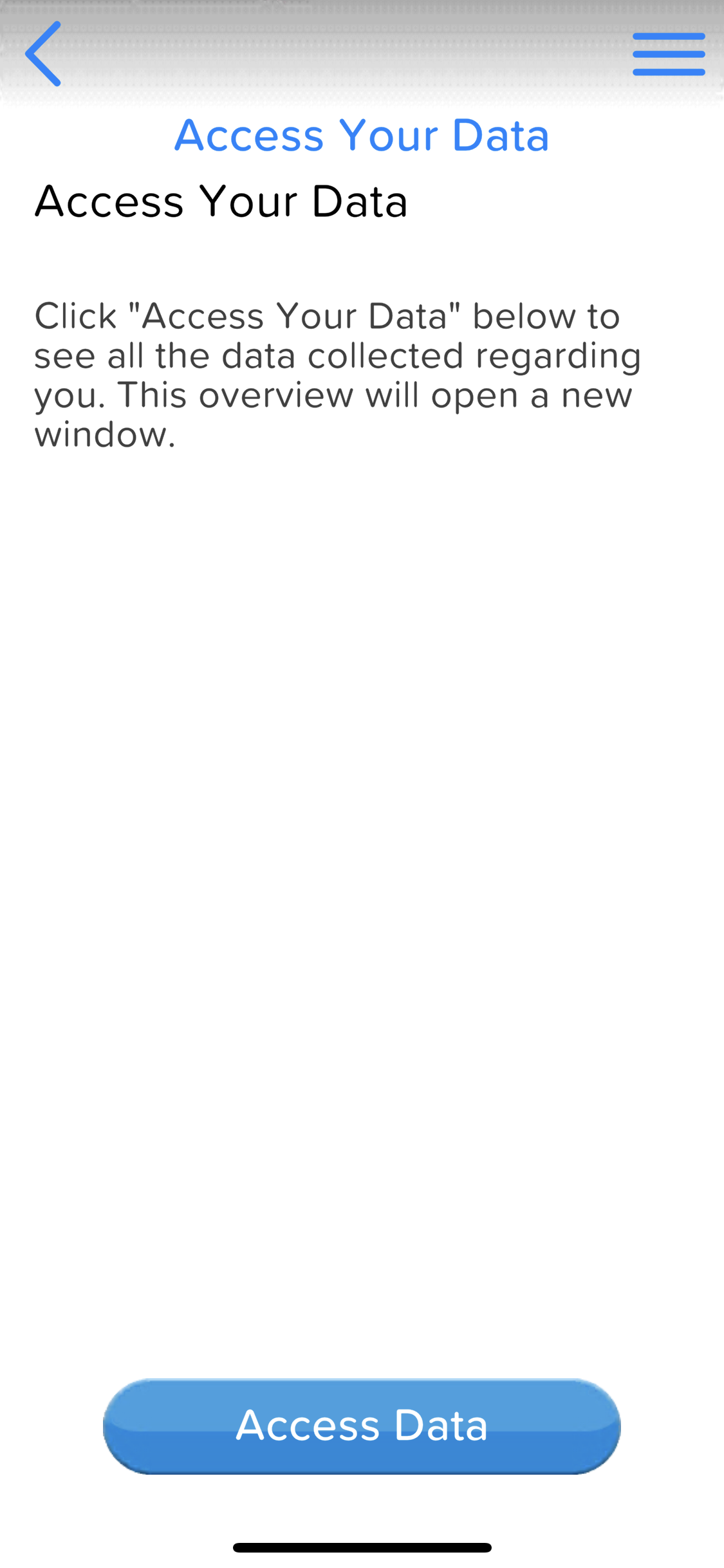Open the hamburger menu
Screen dimensions: 724x1568
[669, 54]
